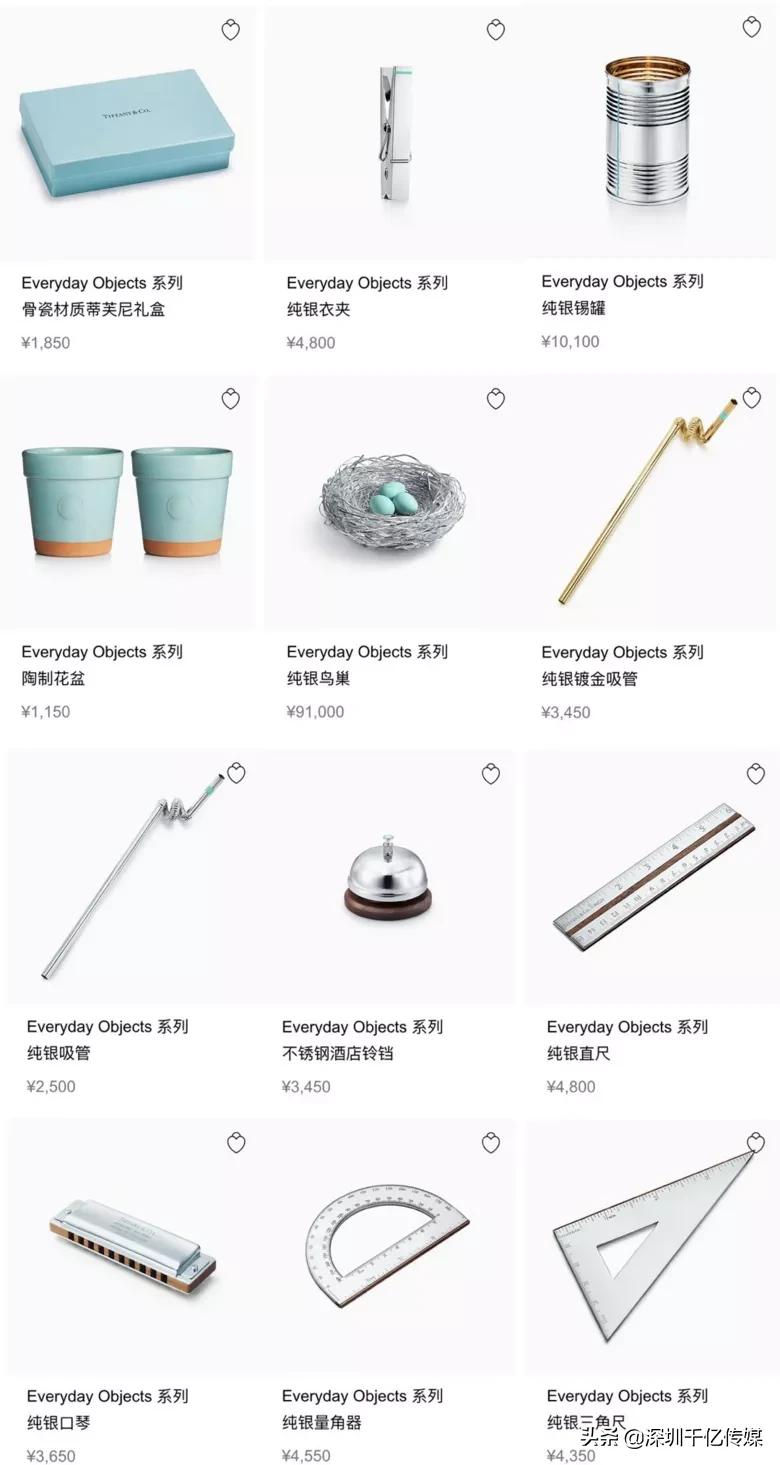This screenshot has height=1465, width=780.
Task: Click the heart icon on the 不锈钢酒店铃铛 bell card
Action: (489, 773)
